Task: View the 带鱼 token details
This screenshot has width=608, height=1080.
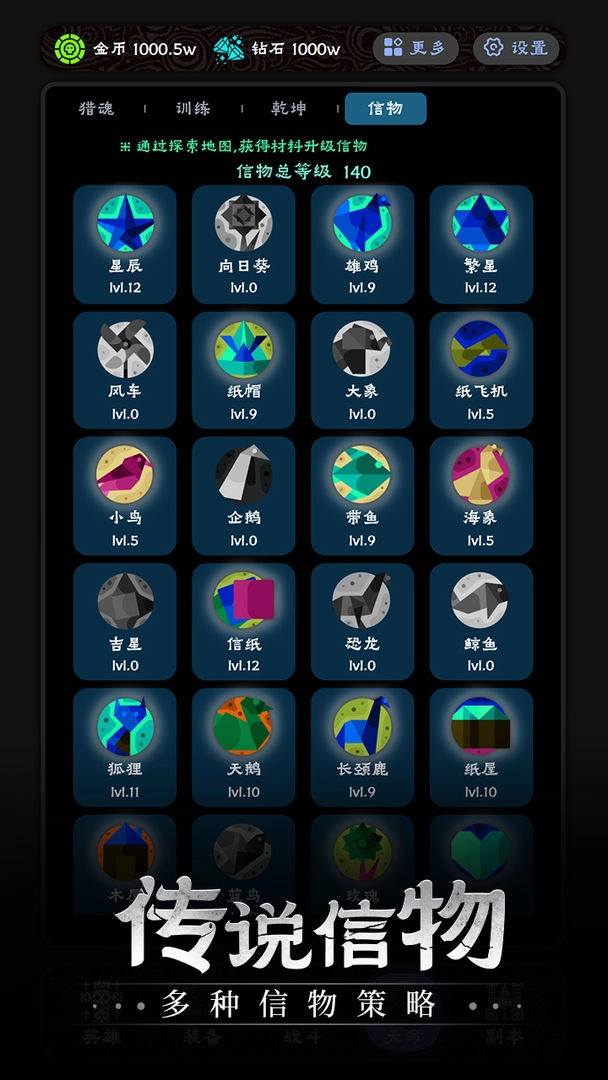Action: coord(362,495)
